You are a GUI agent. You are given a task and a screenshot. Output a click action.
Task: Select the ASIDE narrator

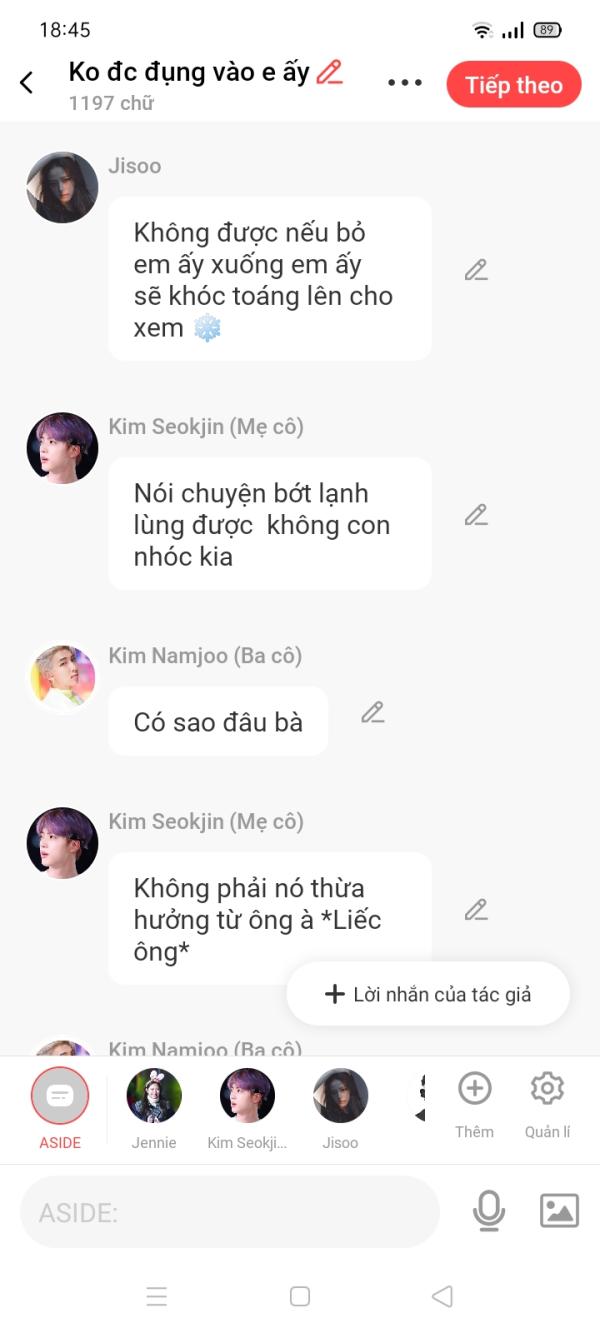(x=60, y=1098)
